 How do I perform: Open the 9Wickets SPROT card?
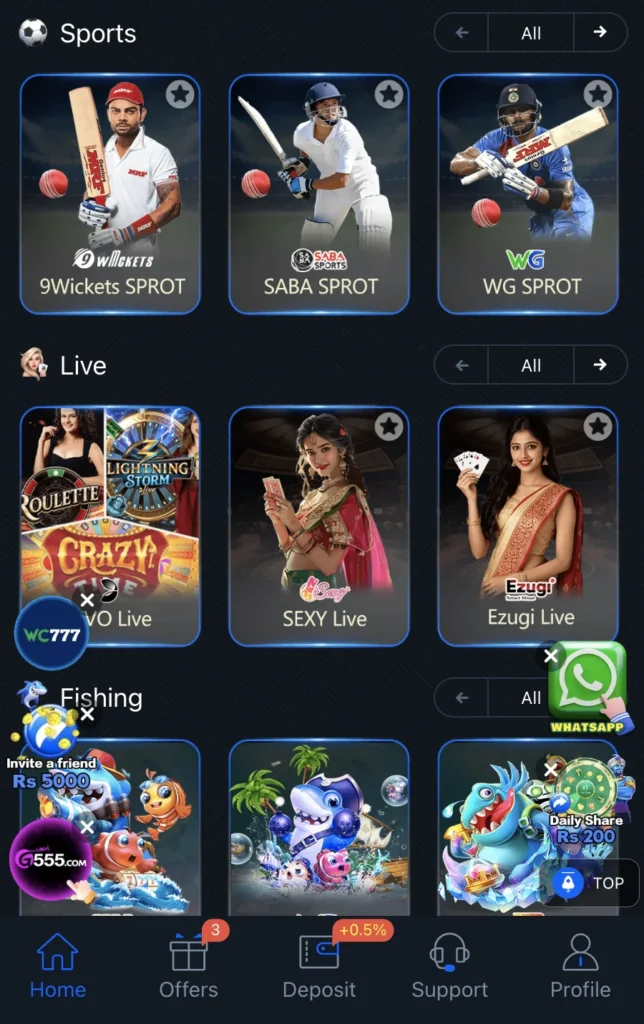110,195
